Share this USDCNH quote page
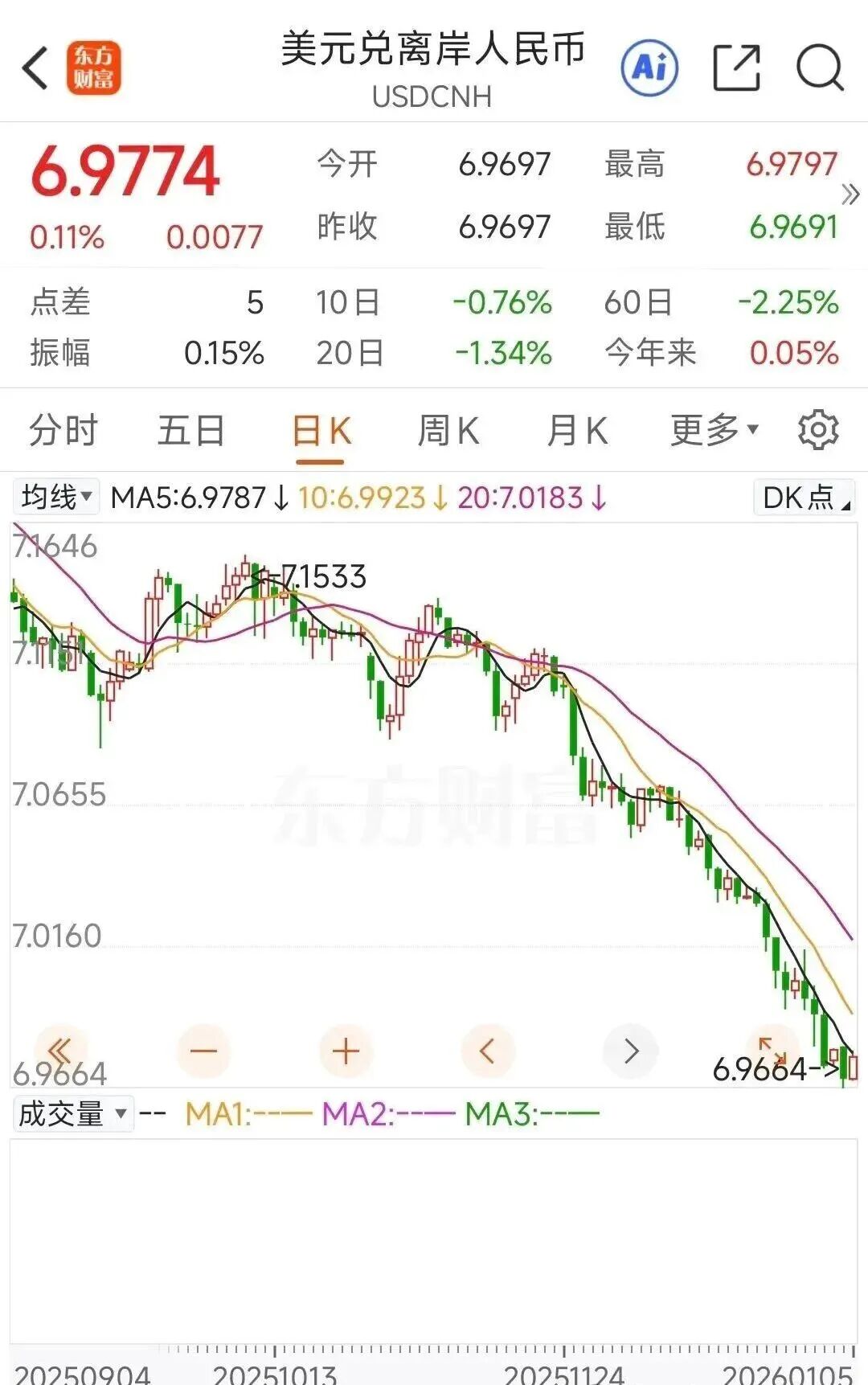 pyautogui.click(x=736, y=68)
